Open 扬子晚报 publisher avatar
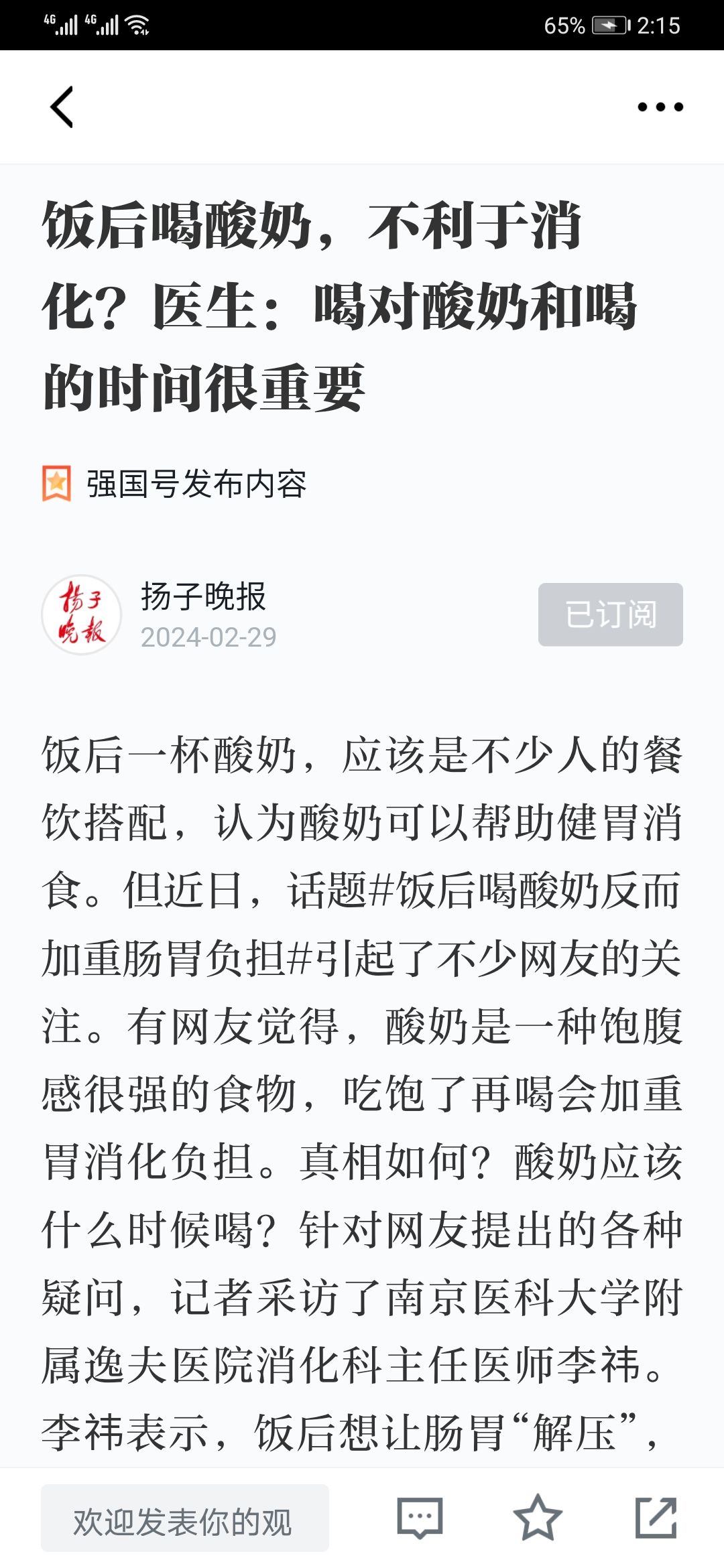Viewport: 724px width, 1568px height. (82, 614)
